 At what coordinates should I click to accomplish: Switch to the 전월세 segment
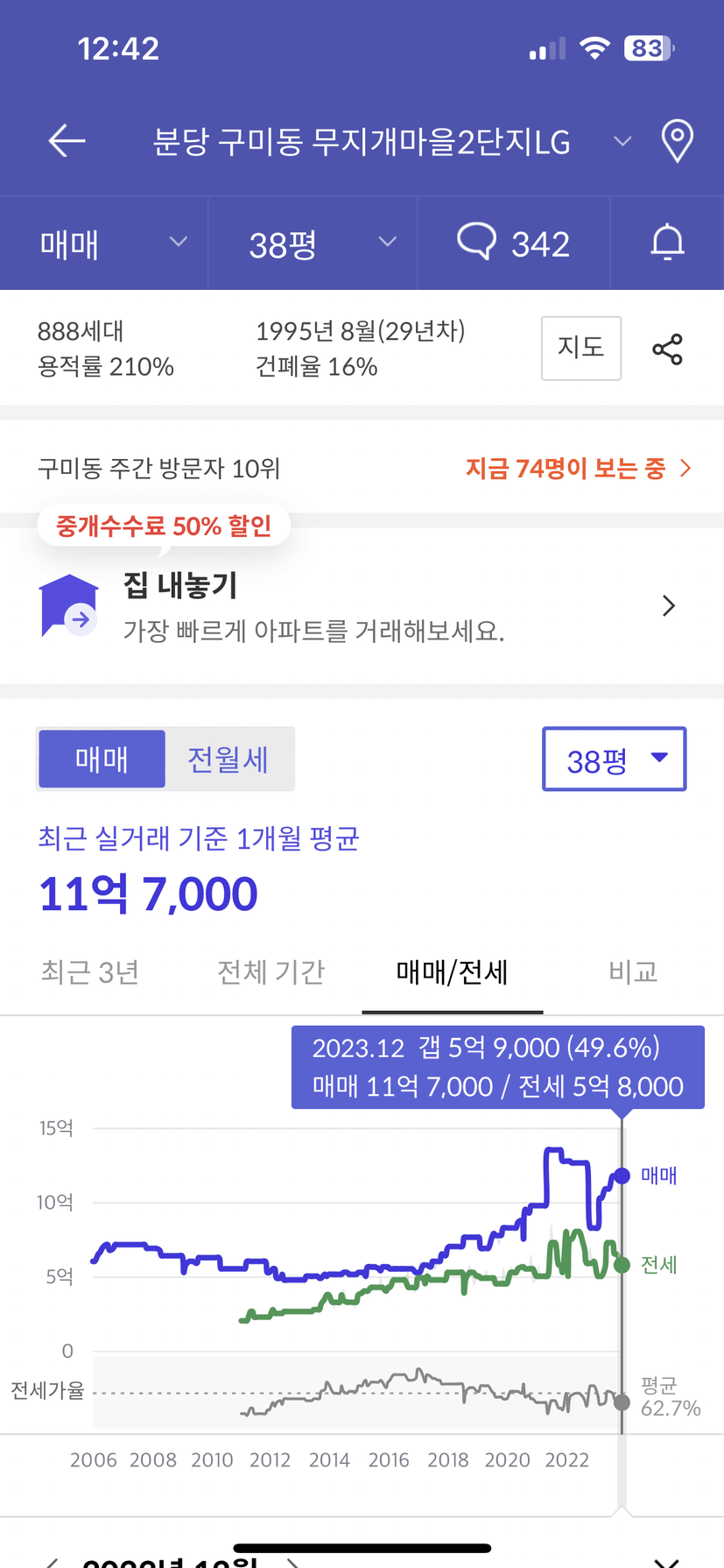[x=228, y=759]
